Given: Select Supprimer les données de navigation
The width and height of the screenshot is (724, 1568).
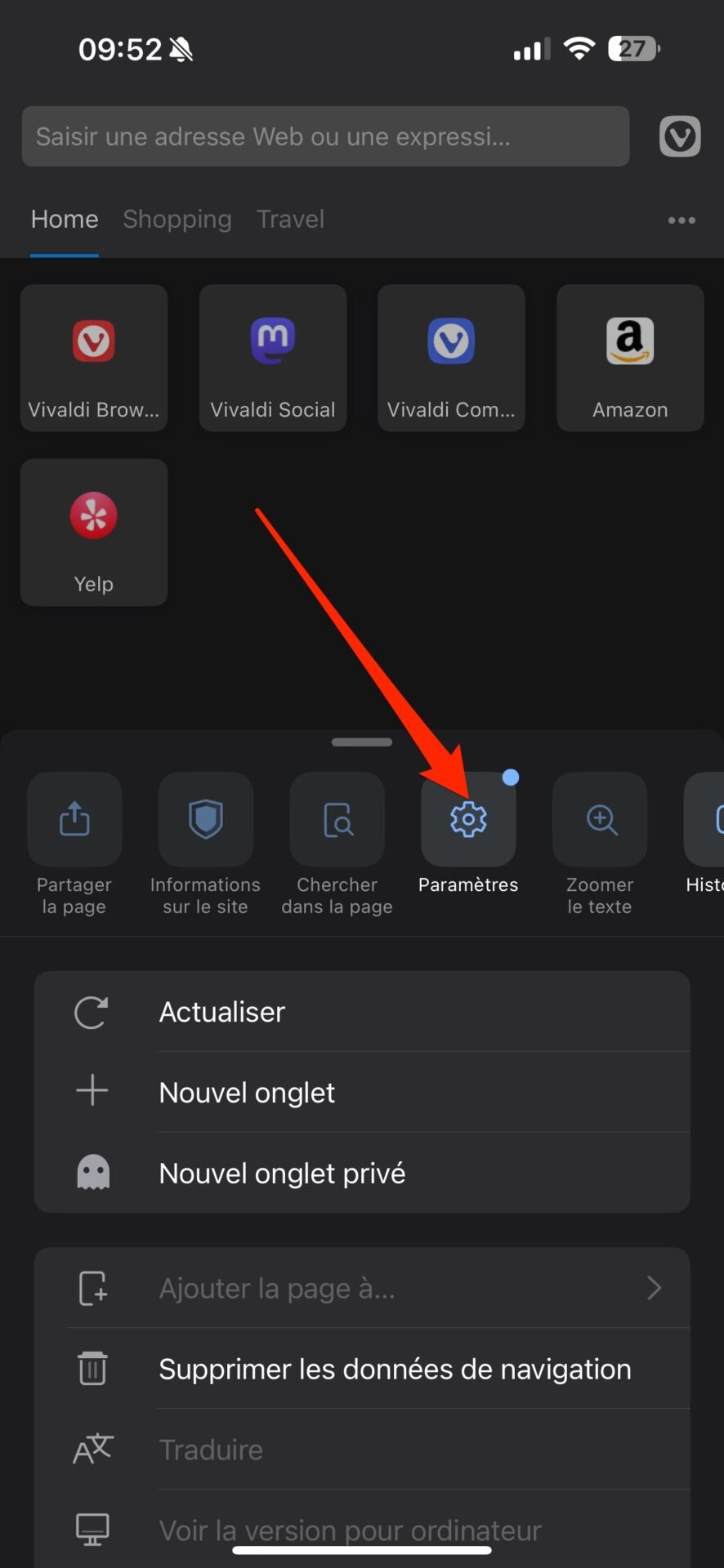Looking at the screenshot, I should click(x=362, y=1369).
